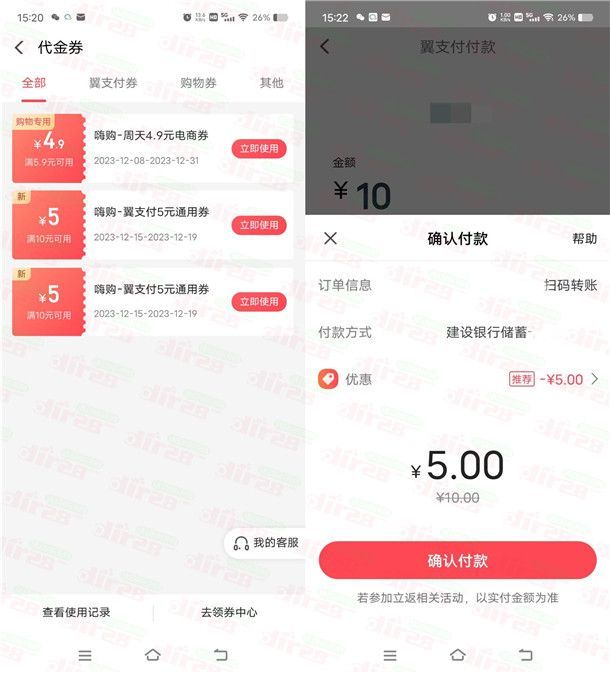Use the 嗨购-周天4.9元电商券 coupon now

click(x=259, y=149)
